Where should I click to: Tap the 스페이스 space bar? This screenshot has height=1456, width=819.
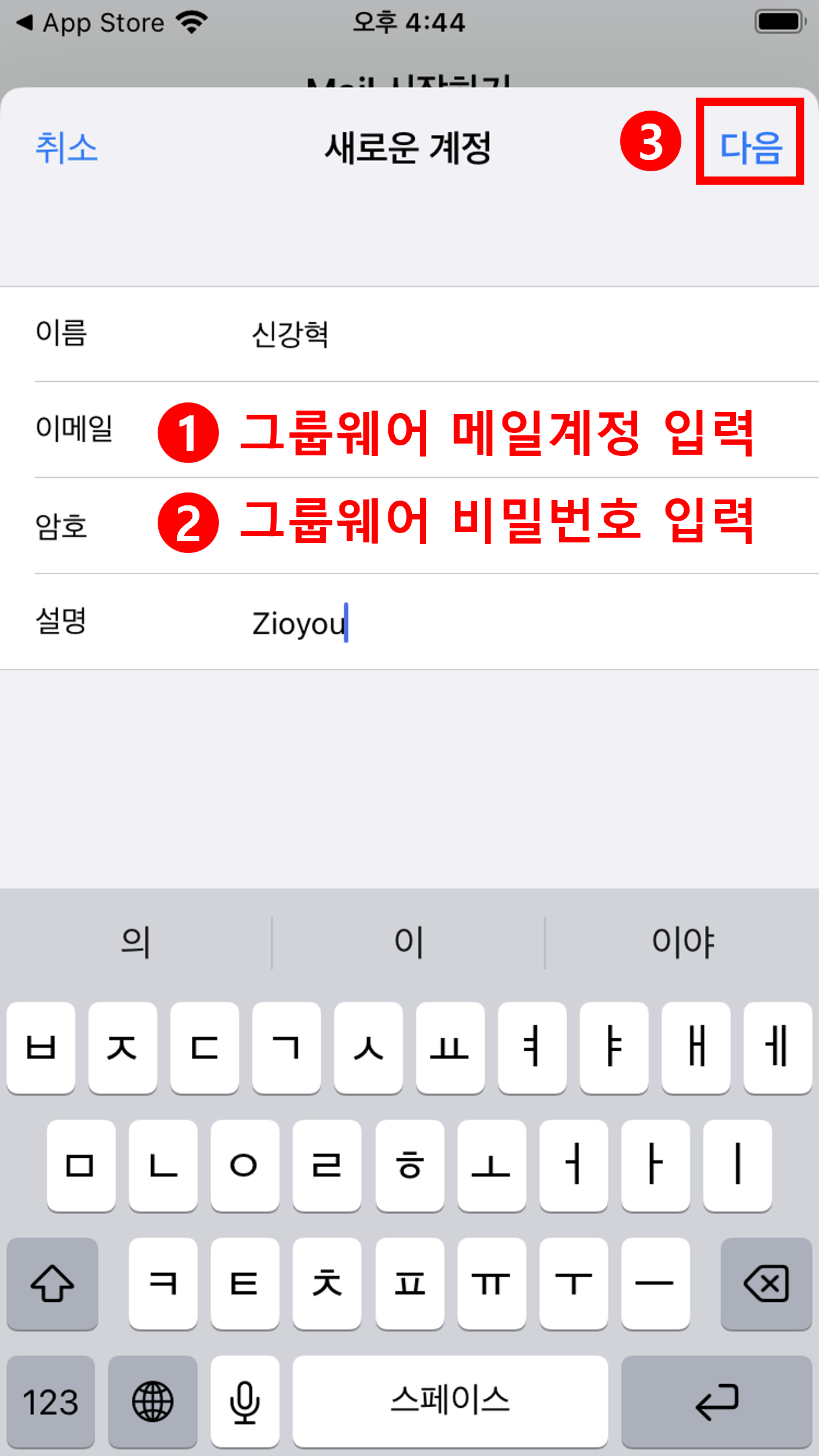coord(450,1402)
